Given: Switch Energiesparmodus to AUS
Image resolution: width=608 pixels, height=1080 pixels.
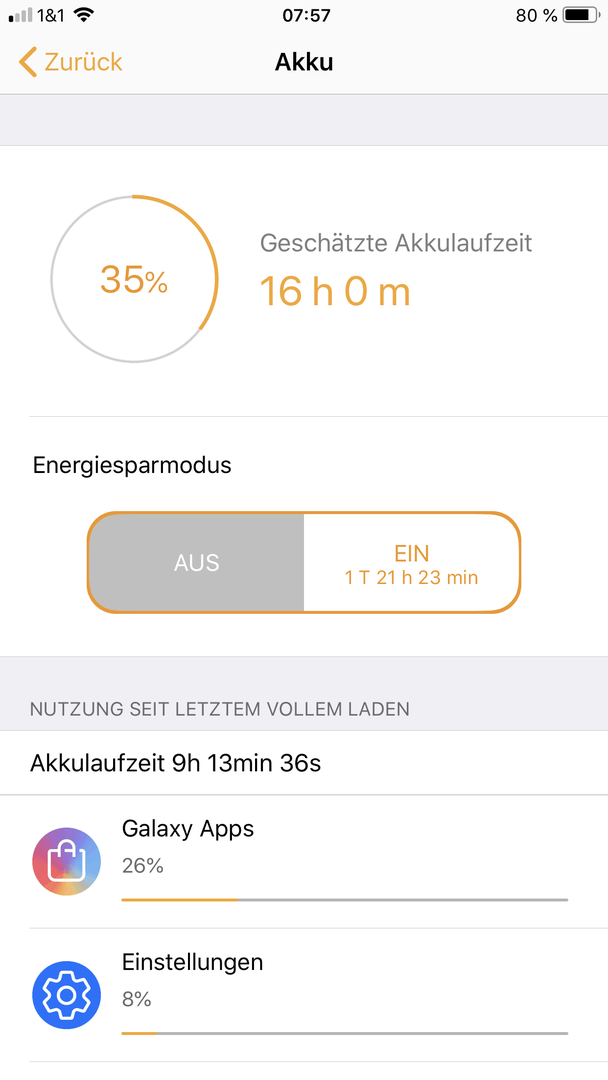Looking at the screenshot, I should pyautogui.click(x=196, y=563).
